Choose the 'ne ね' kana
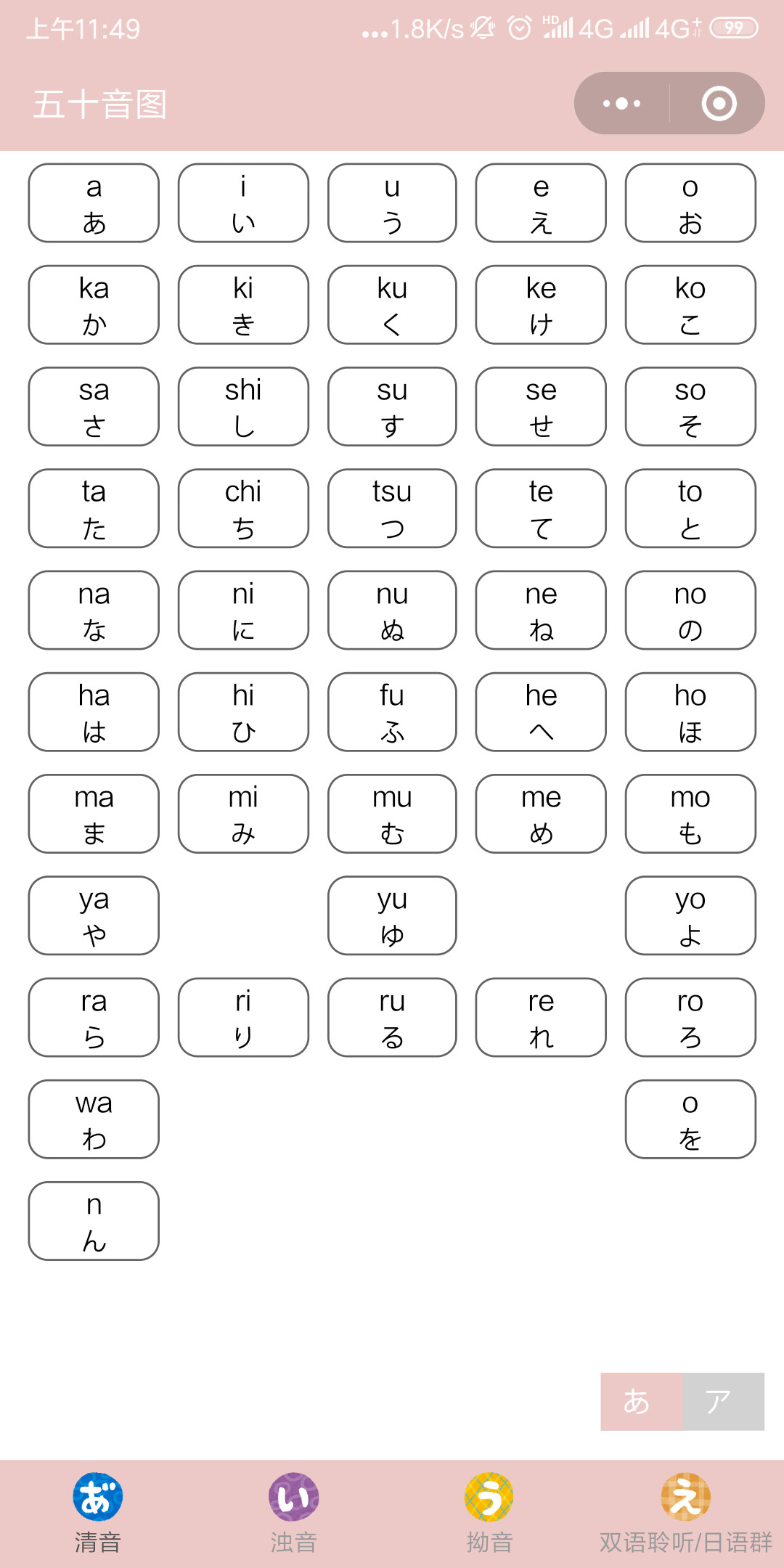This screenshot has height=1568, width=784. coord(541,611)
